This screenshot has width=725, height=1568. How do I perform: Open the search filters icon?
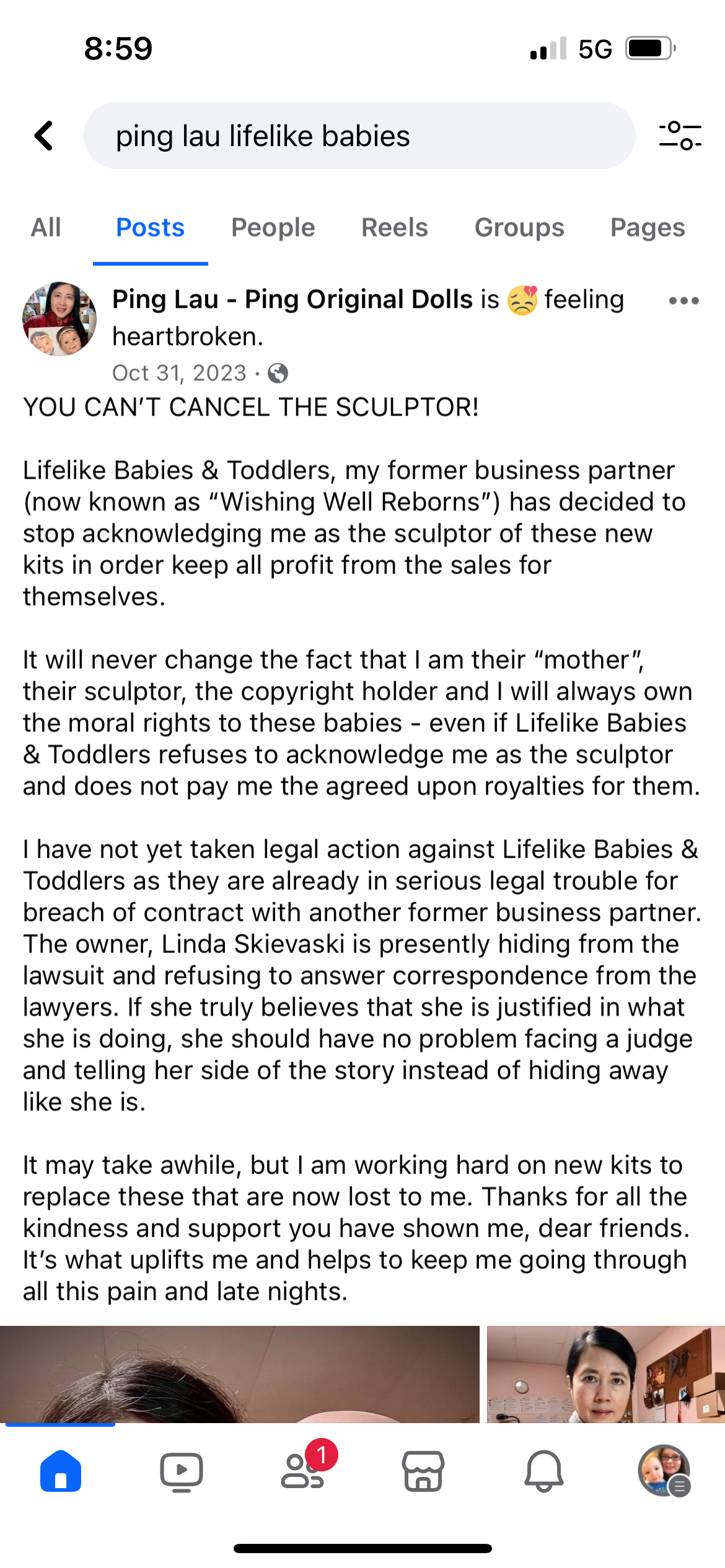click(x=680, y=136)
